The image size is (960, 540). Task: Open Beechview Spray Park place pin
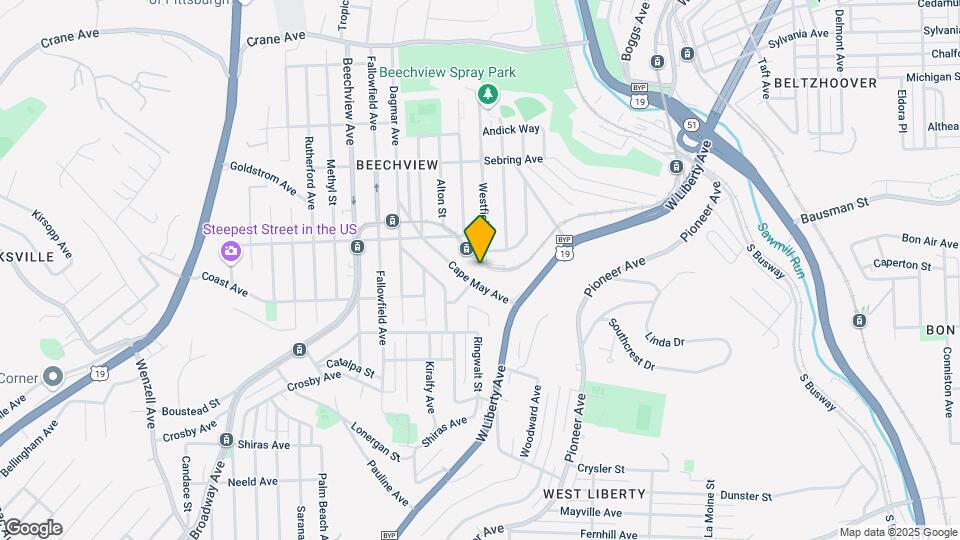point(487,94)
